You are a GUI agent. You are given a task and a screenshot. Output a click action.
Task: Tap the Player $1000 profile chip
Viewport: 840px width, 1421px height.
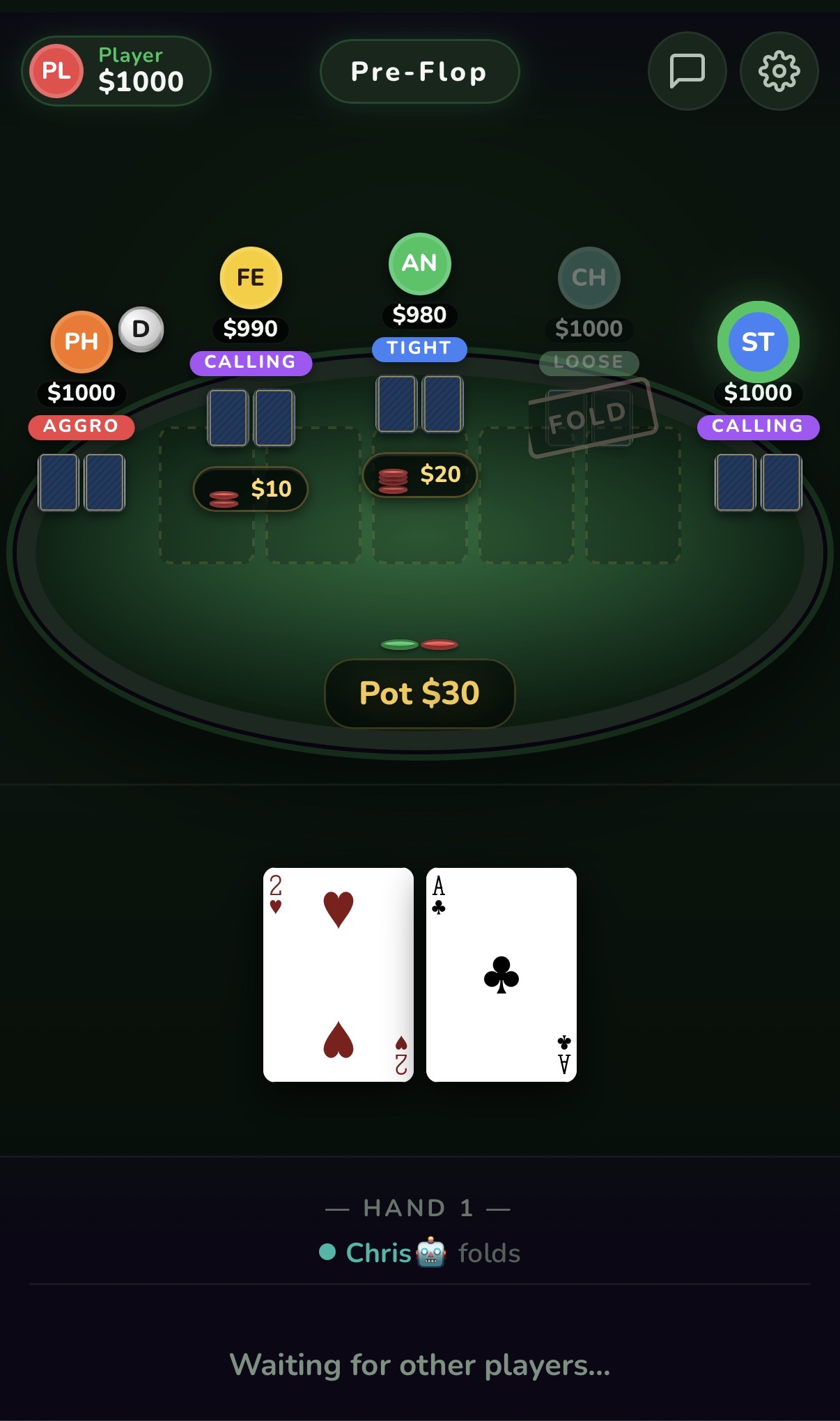click(x=116, y=71)
